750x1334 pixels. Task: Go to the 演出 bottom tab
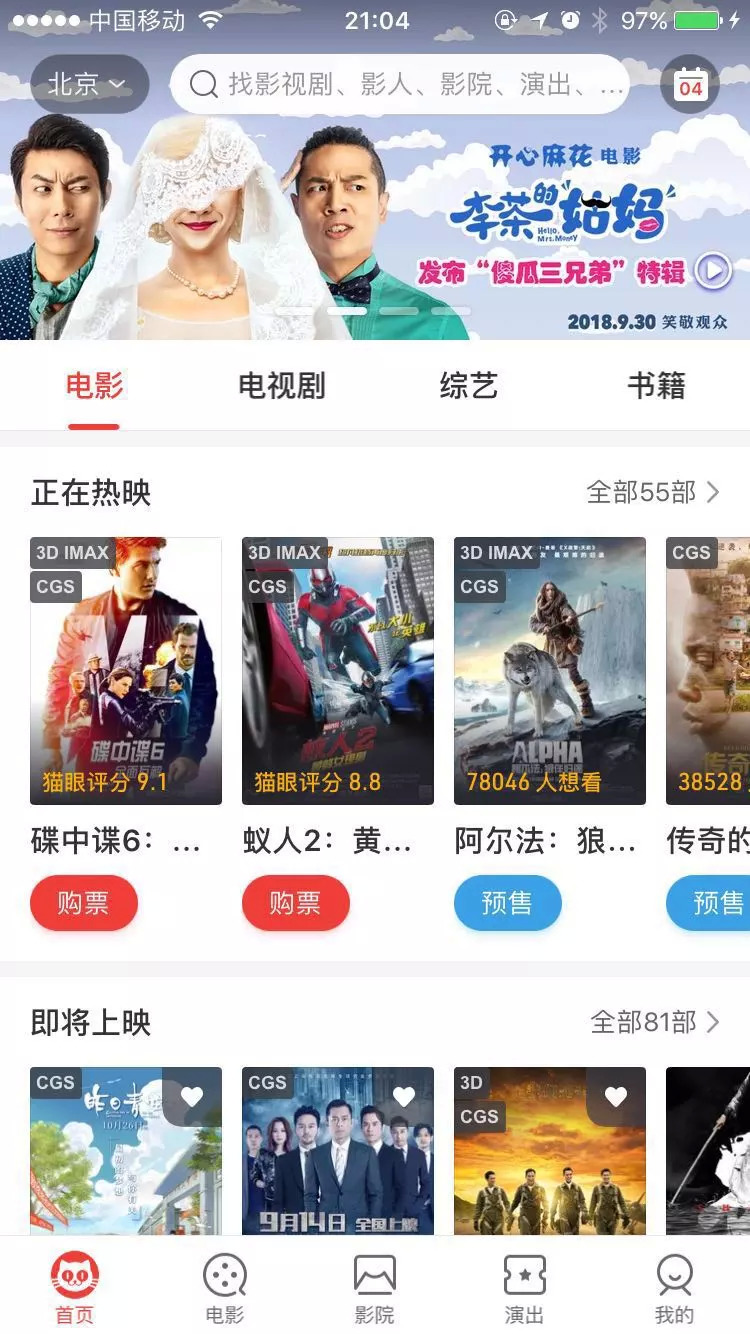click(x=524, y=1290)
